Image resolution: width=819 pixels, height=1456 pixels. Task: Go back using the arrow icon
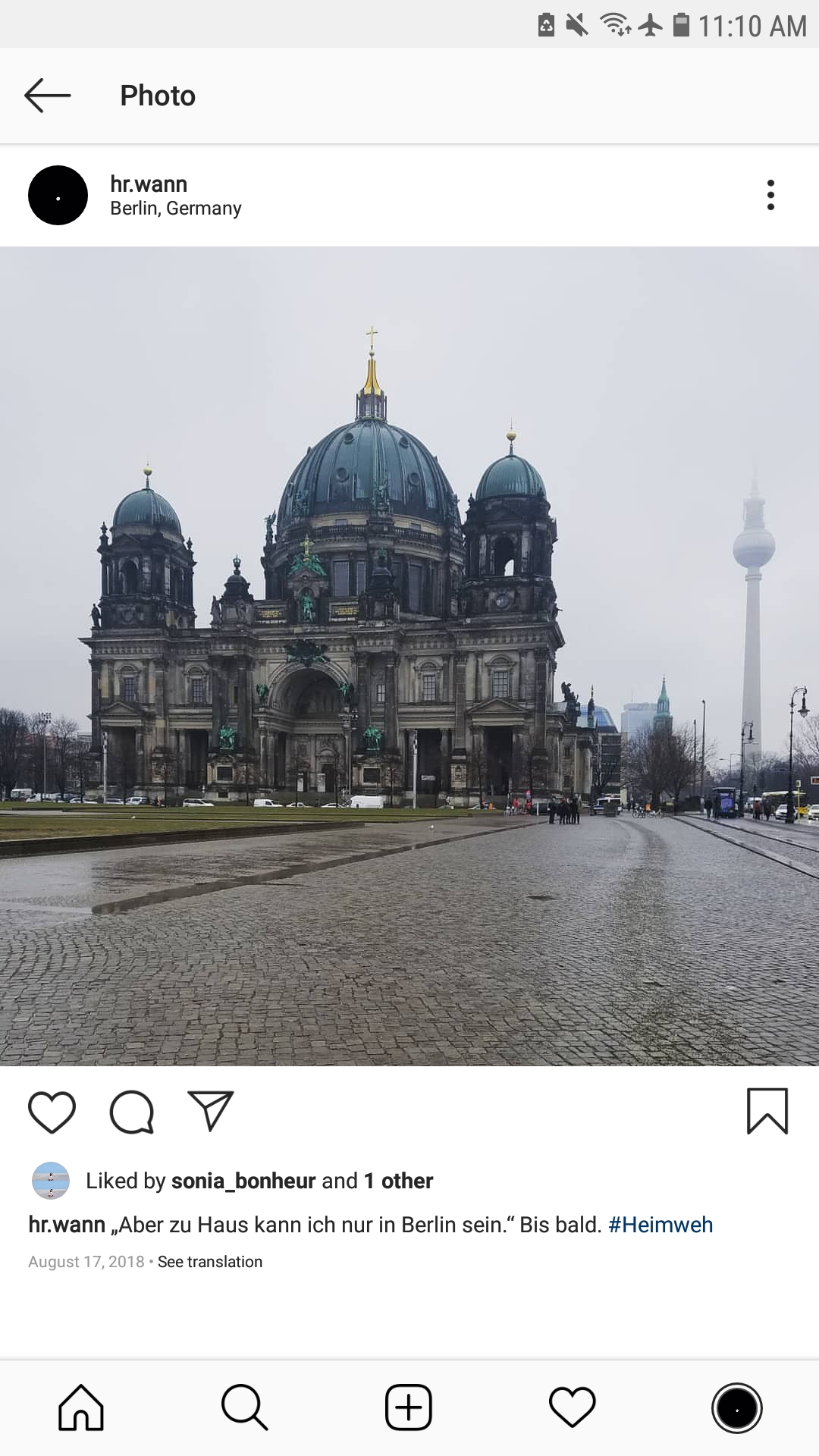point(47,96)
